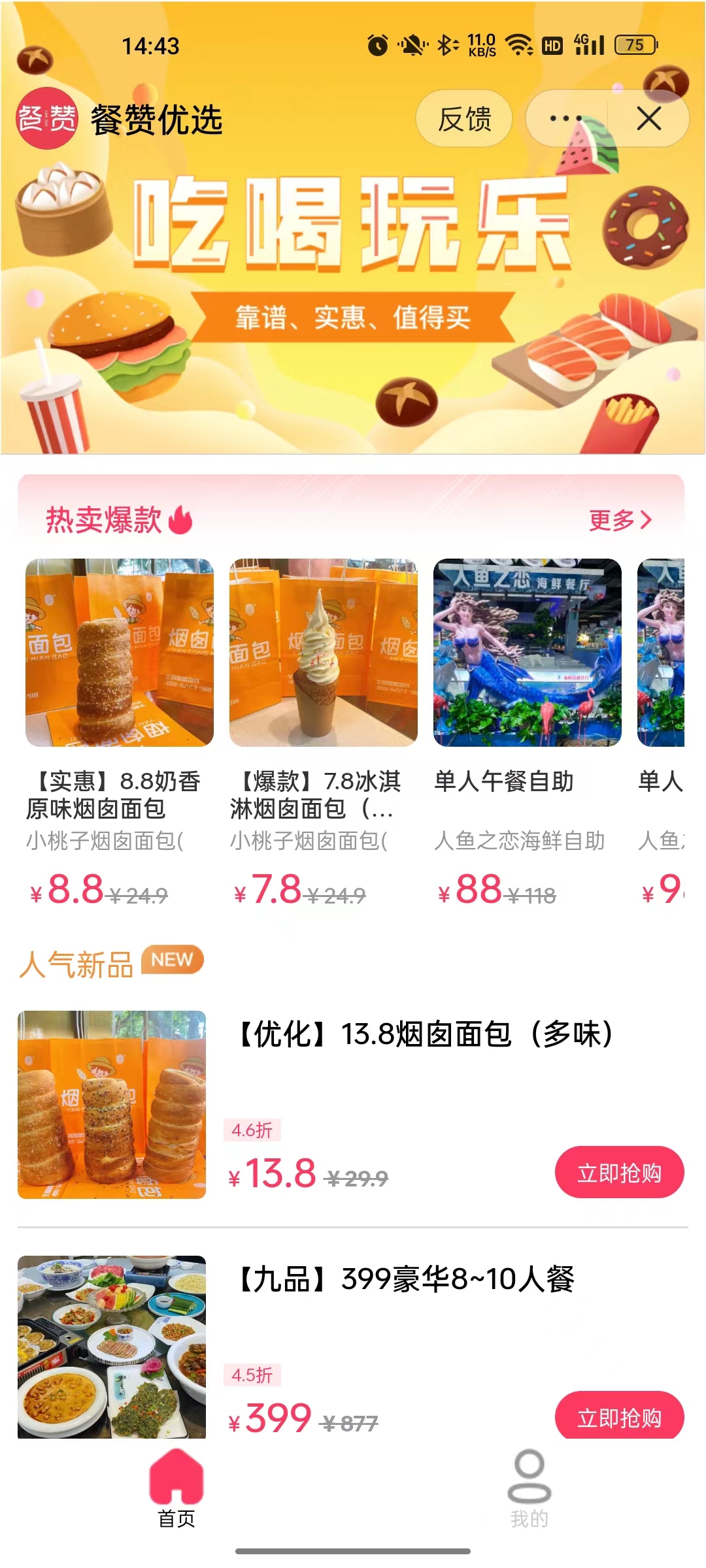This screenshot has width=706, height=1568.
Task: Switch to the 首页 tab
Action: coord(175,1496)
